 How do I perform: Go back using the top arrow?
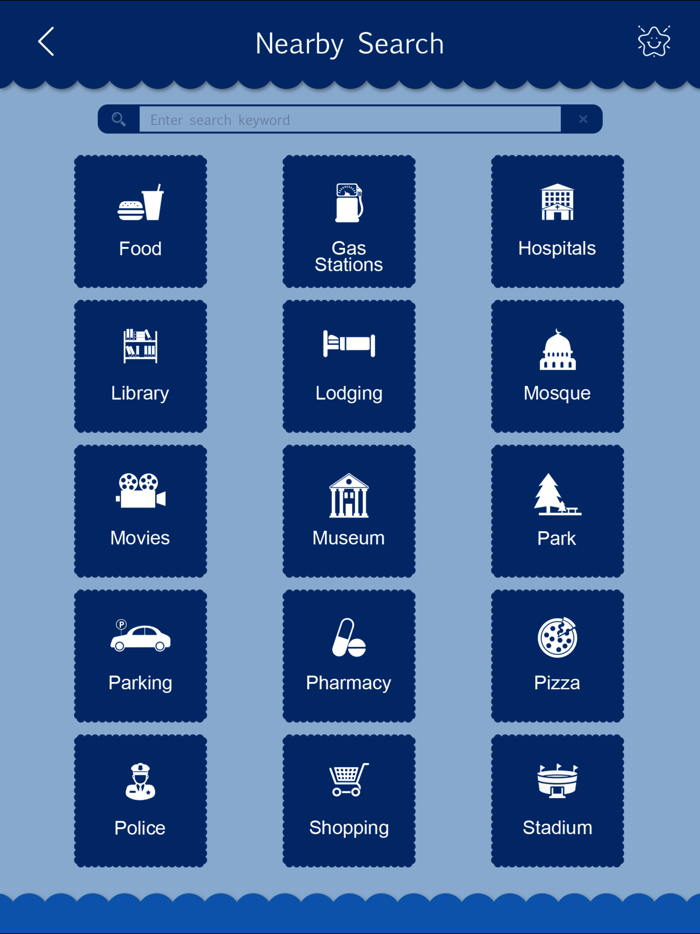46,42
